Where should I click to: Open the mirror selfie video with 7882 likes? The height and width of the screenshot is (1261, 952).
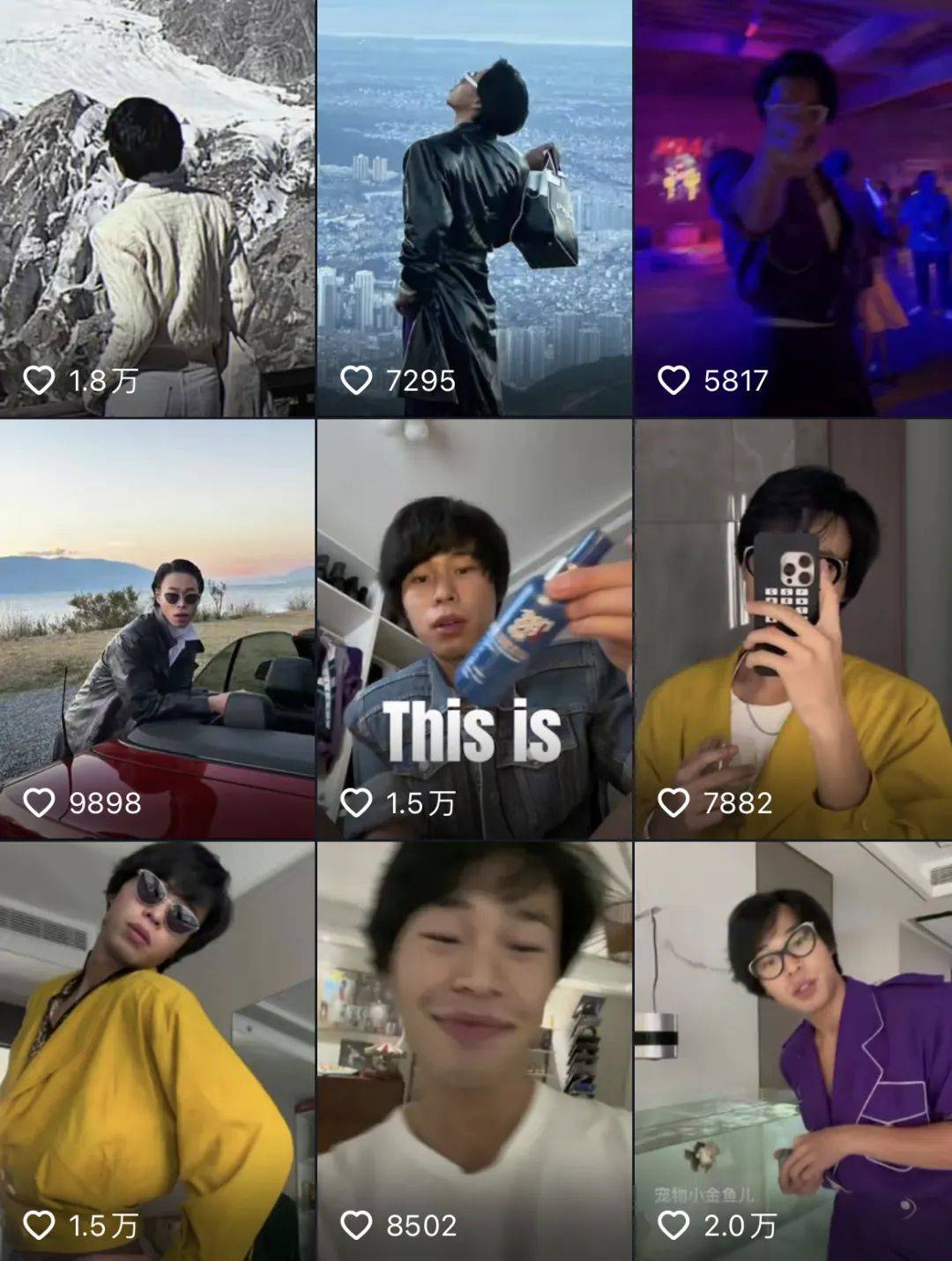pos(792,629)
